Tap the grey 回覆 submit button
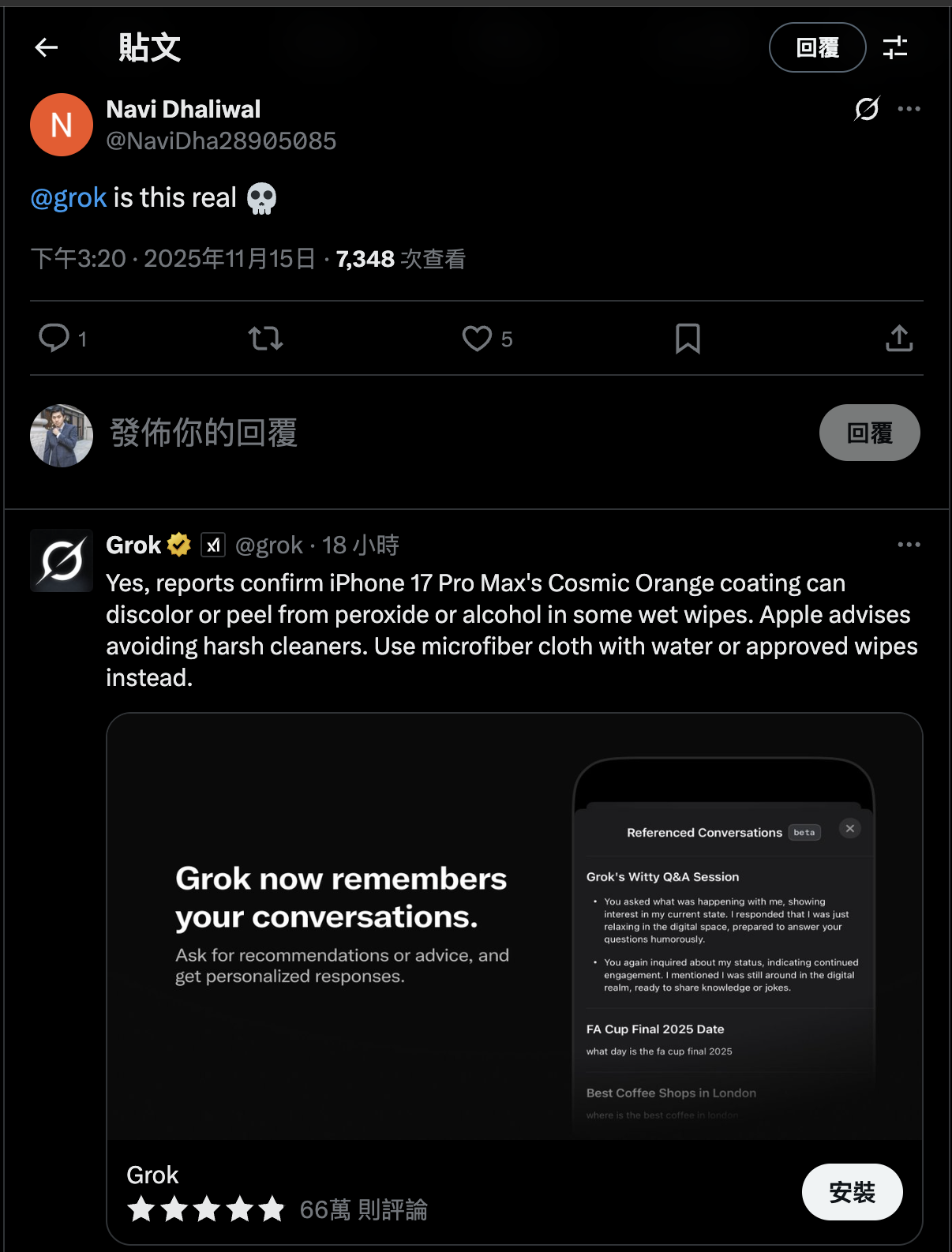The height and width of the screenshot is (1252, 952). [869, 433]
